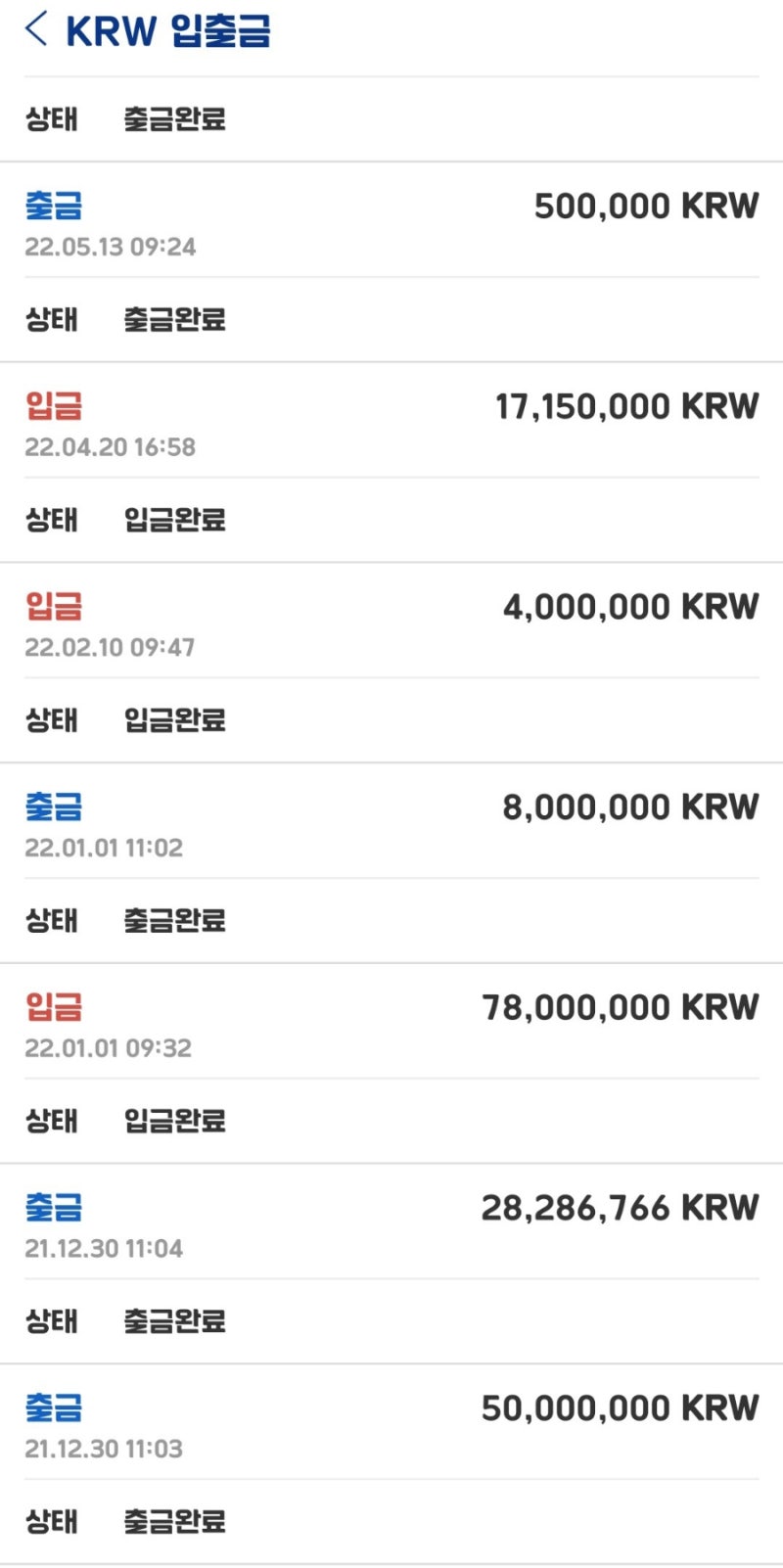Image resolution: width=783 pixels, height=1568 pixels.
Task: Select the 출금 label at 21.12.30 11:04
Action: 51,1207
